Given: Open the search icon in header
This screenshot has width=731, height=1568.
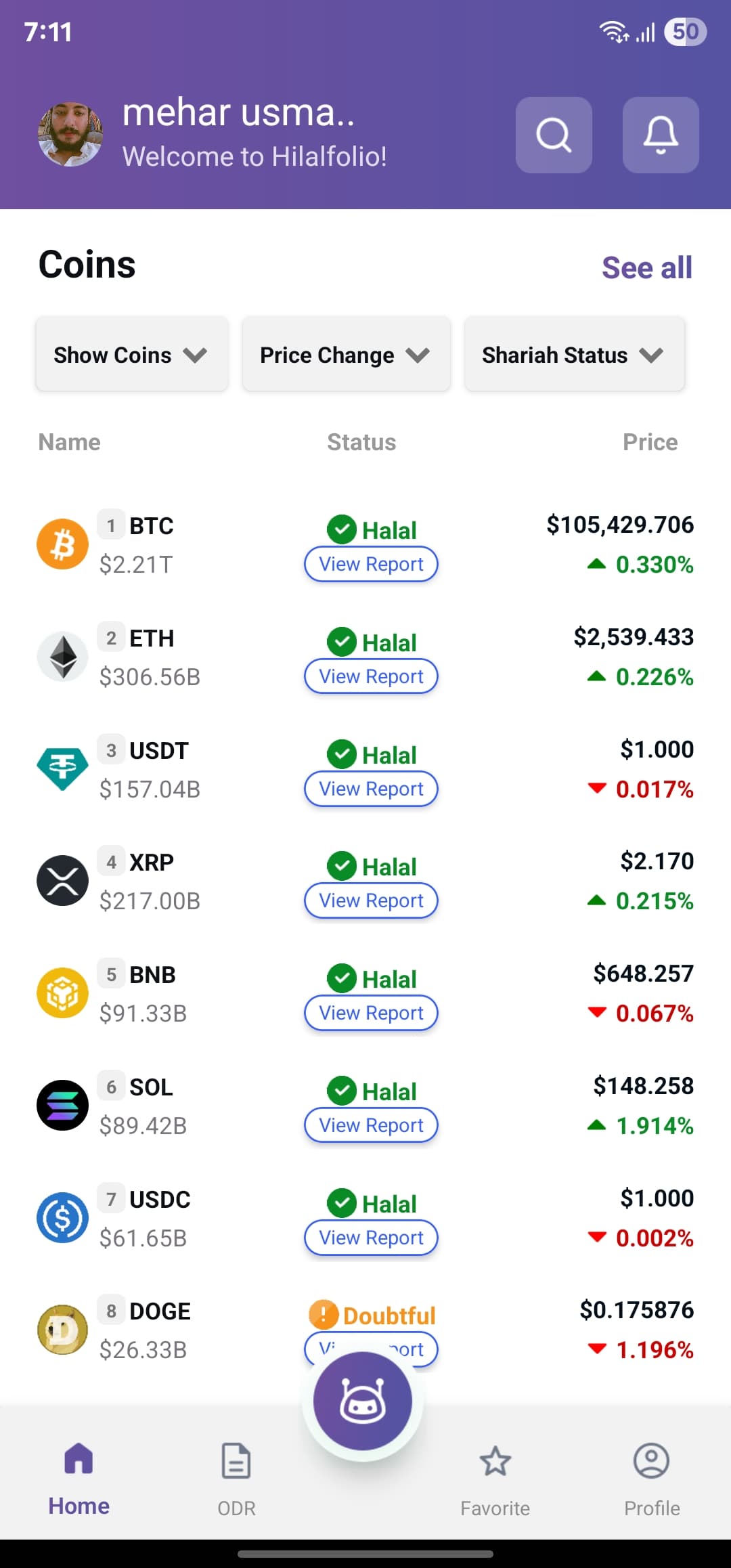Looking at the screenshot, I should coord(554,135).
